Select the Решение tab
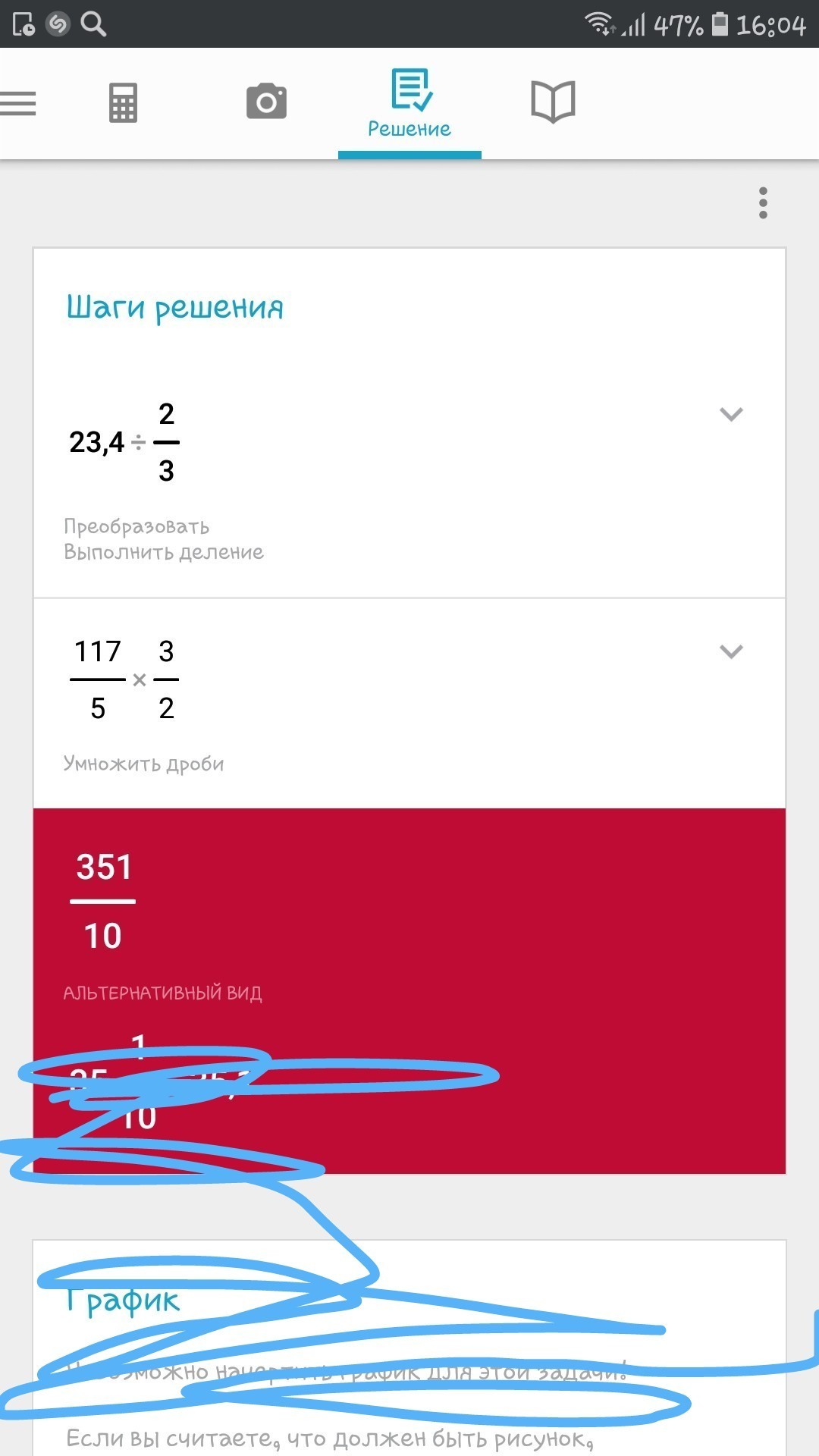The image size is (819, 1456). point(409,104)
